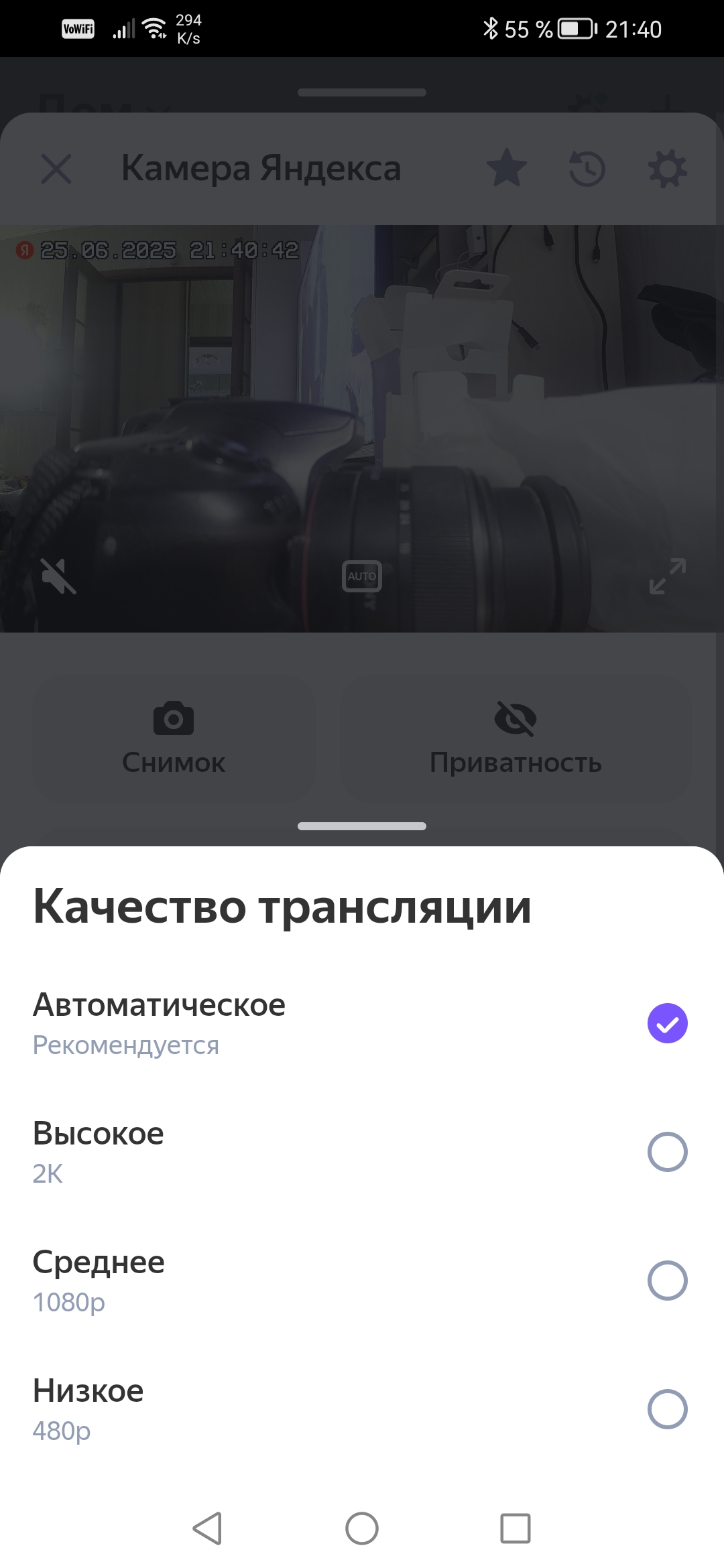Unmute the camera sound
The image size is (724, 1568).
[59, 576]
